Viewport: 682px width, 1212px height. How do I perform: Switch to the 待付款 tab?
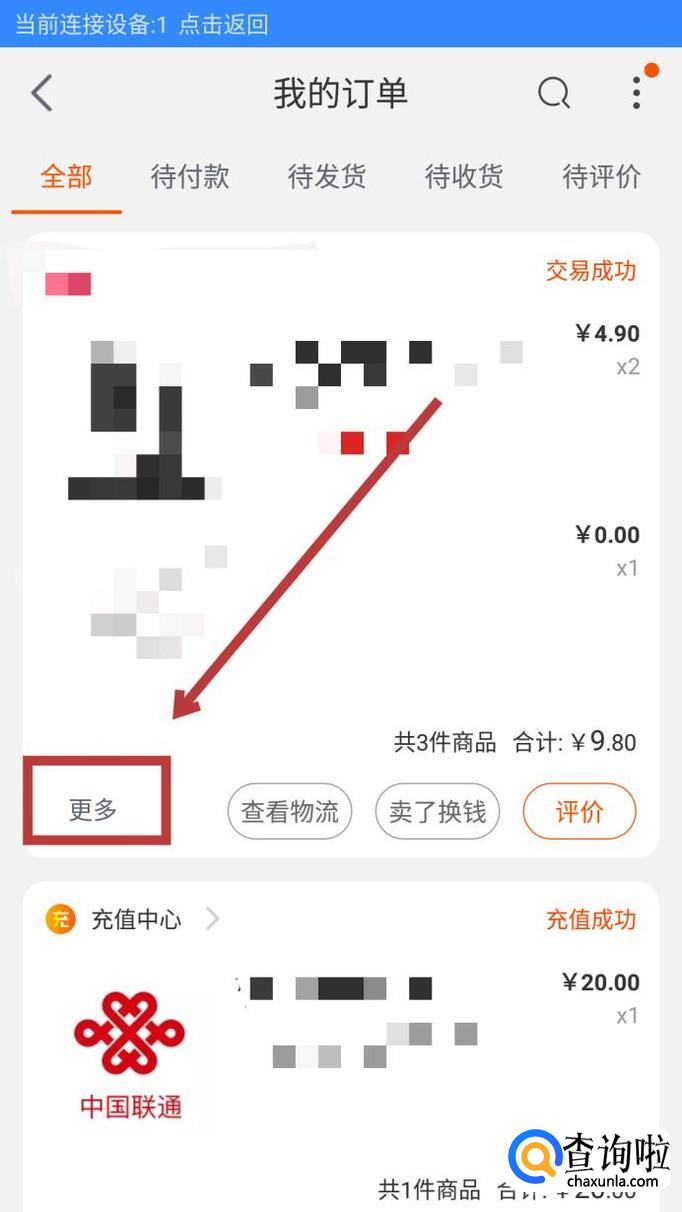pos(190,177)
